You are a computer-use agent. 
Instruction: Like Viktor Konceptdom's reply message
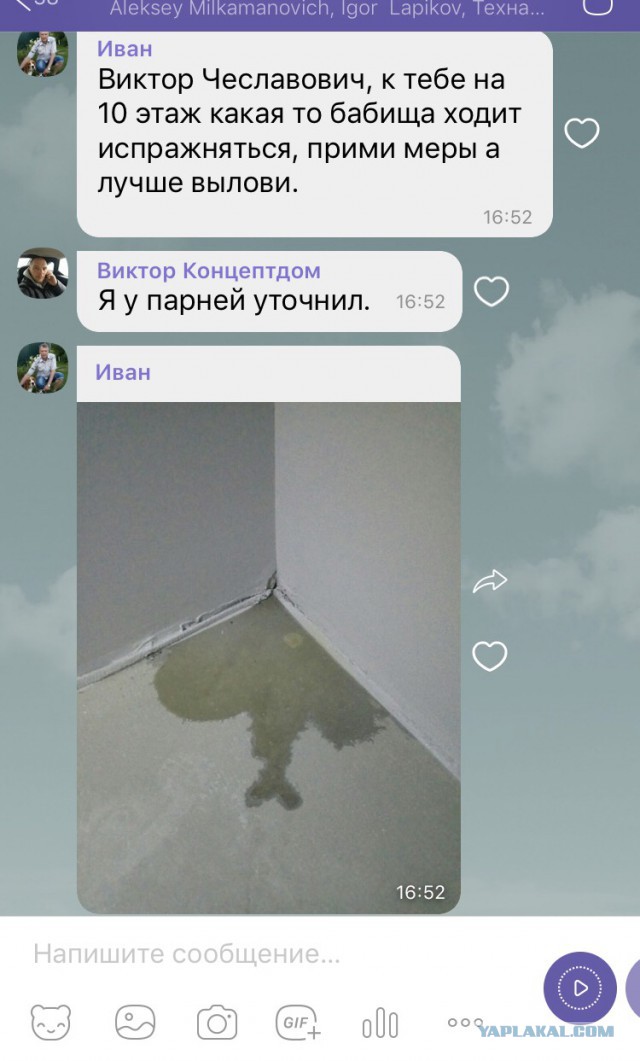[491, 291]
